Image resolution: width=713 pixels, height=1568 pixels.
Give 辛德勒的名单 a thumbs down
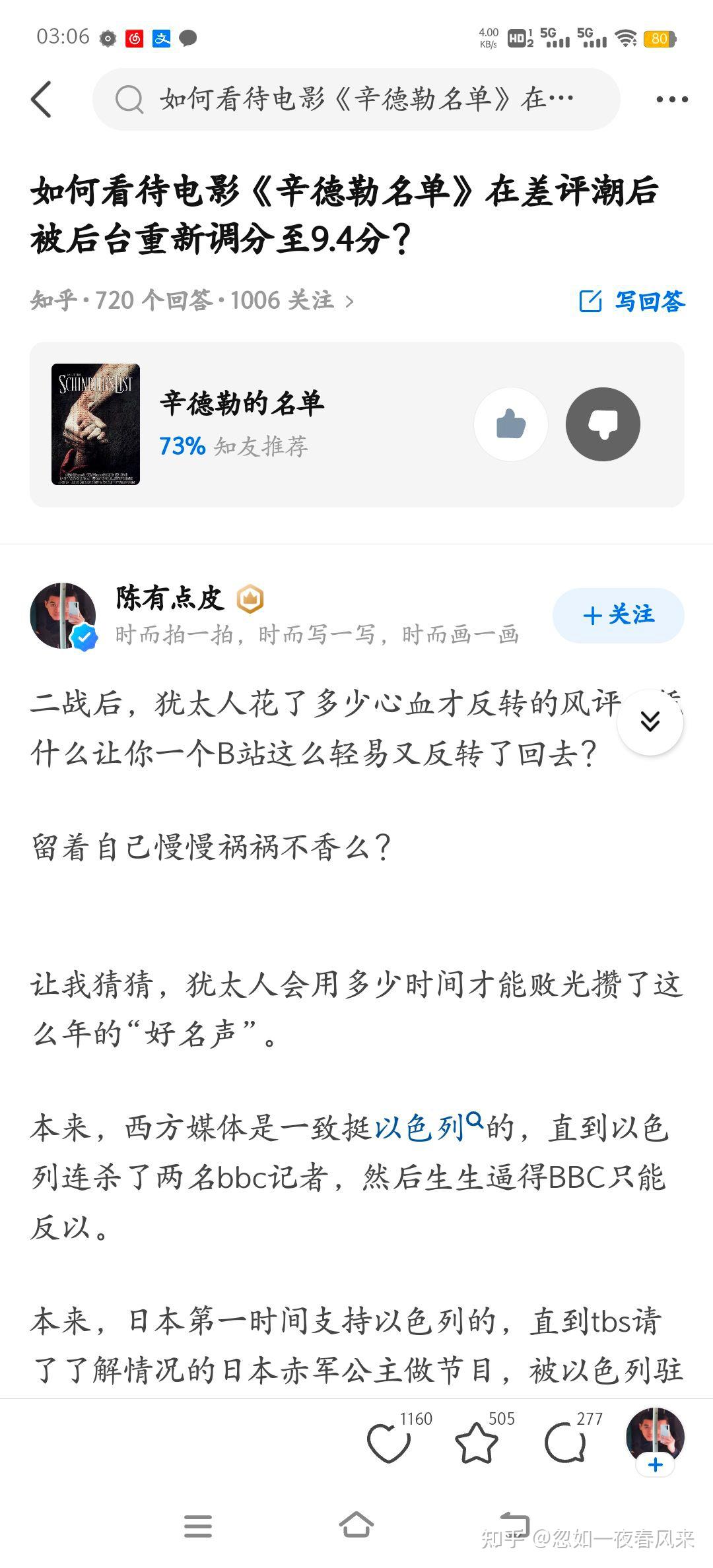(x=602, y=424)
